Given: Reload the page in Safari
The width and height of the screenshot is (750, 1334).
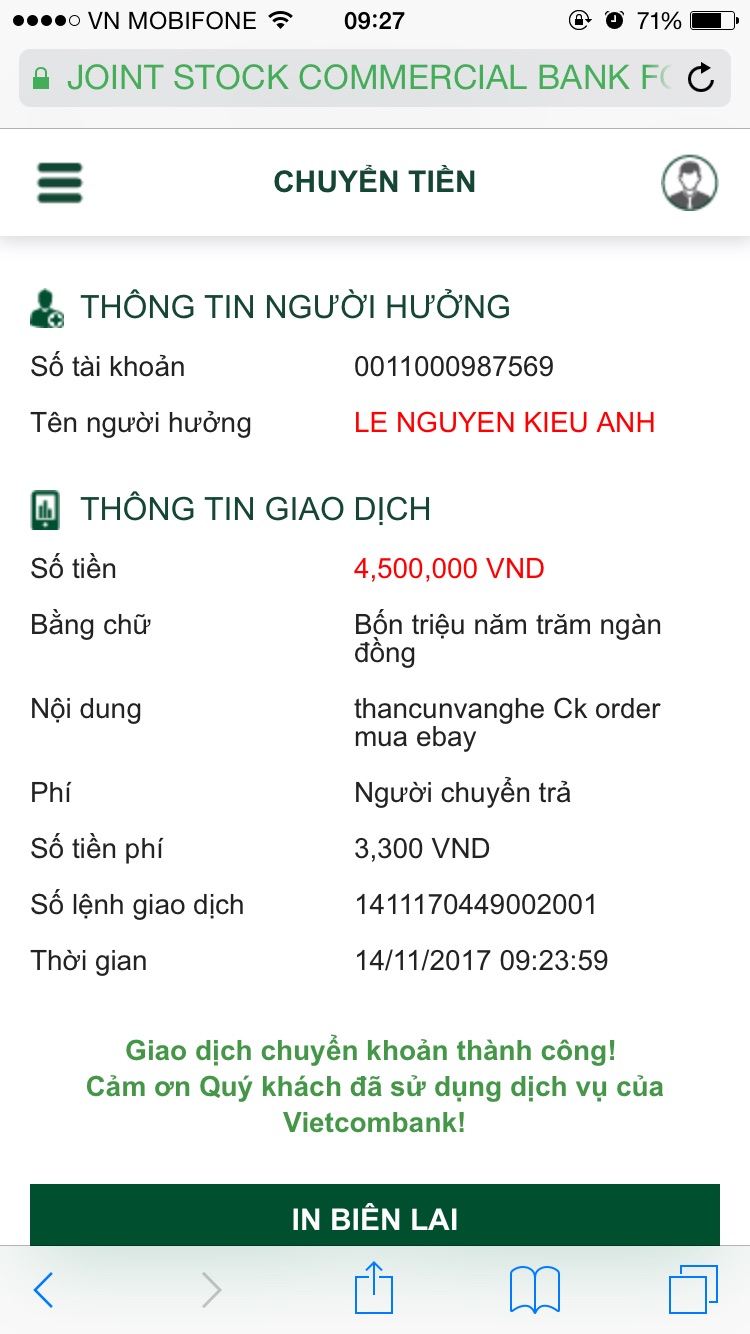Looking at the screenshot, I should click(x=702, y=78).
